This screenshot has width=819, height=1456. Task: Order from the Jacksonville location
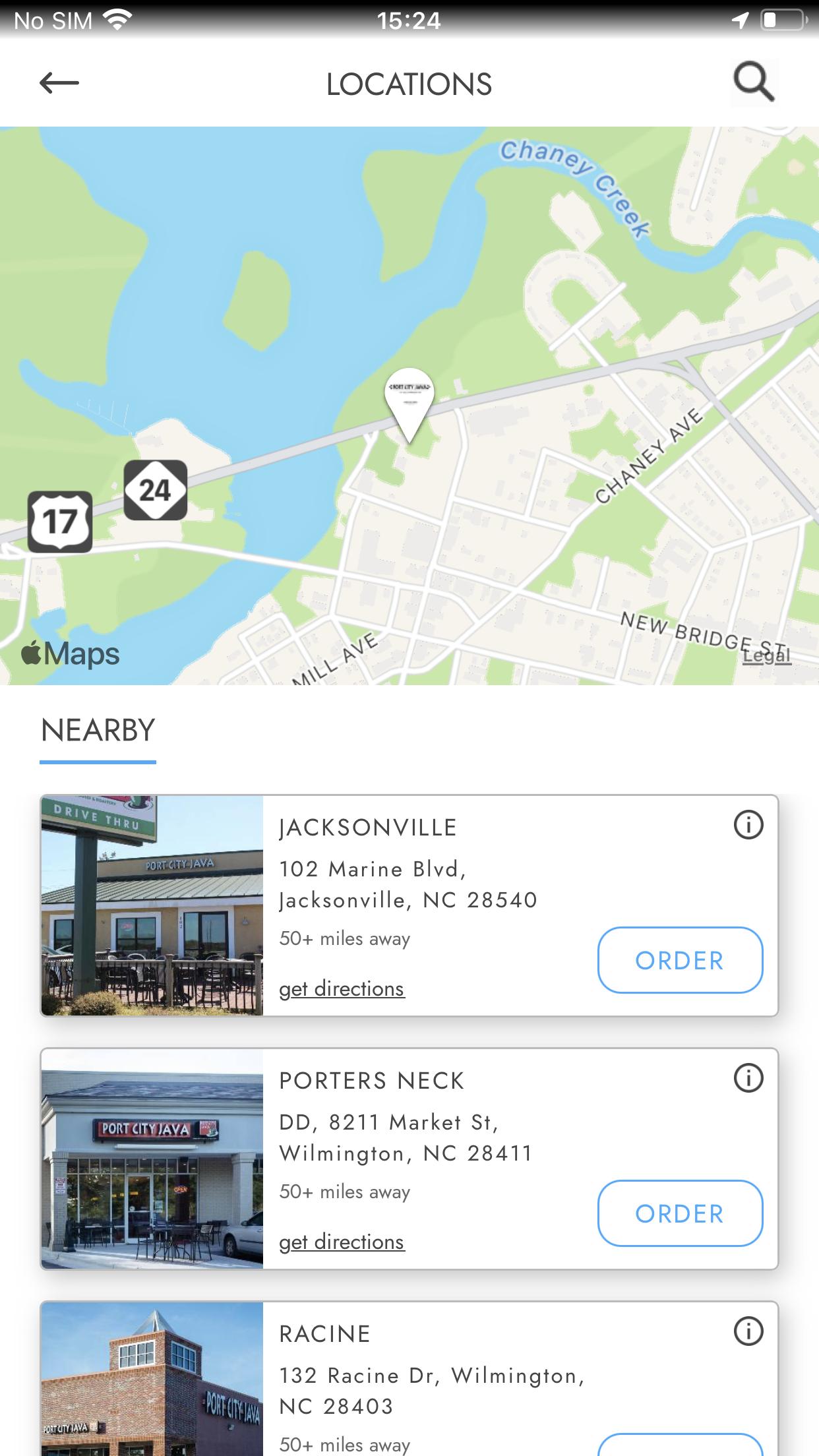[680, 960]
